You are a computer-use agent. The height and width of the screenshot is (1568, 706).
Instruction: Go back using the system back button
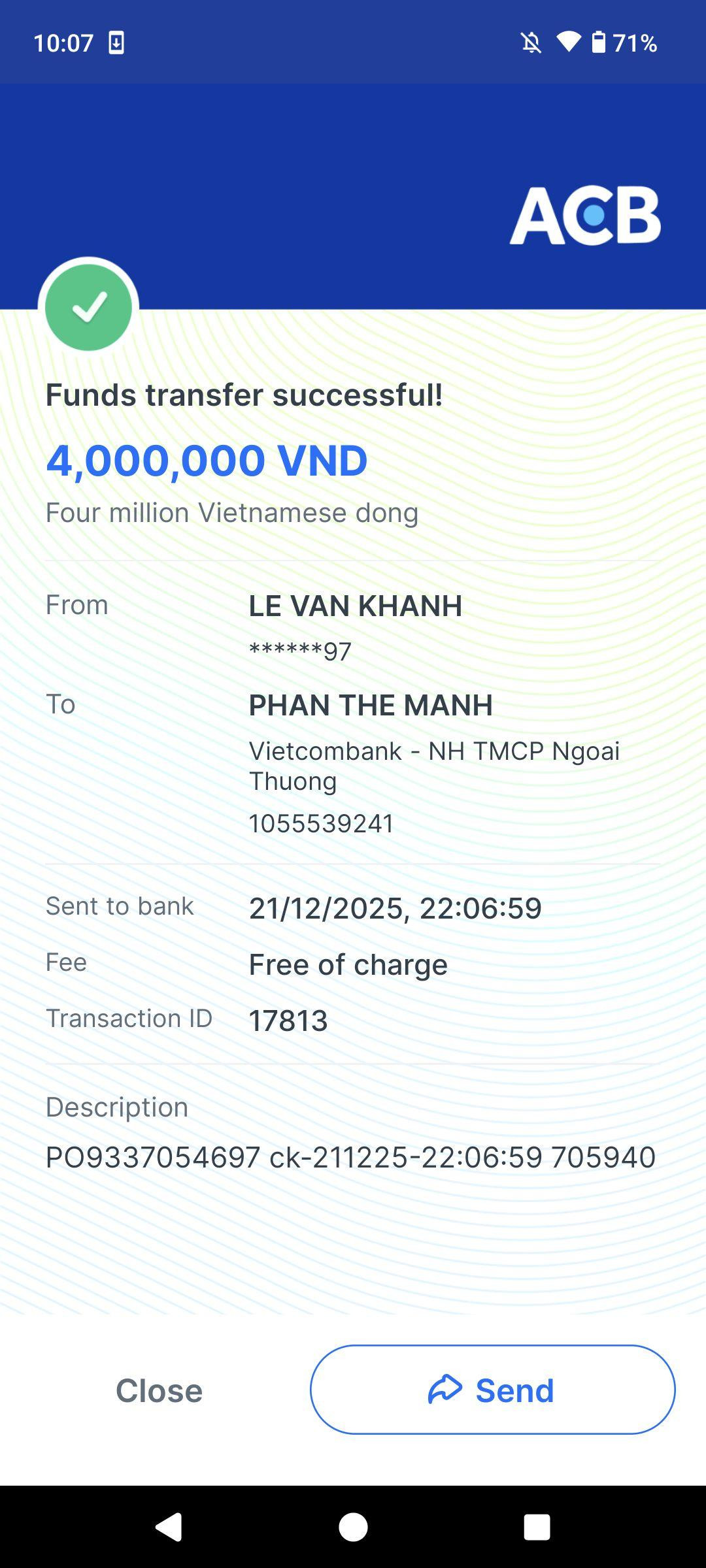pos(169,1527)
